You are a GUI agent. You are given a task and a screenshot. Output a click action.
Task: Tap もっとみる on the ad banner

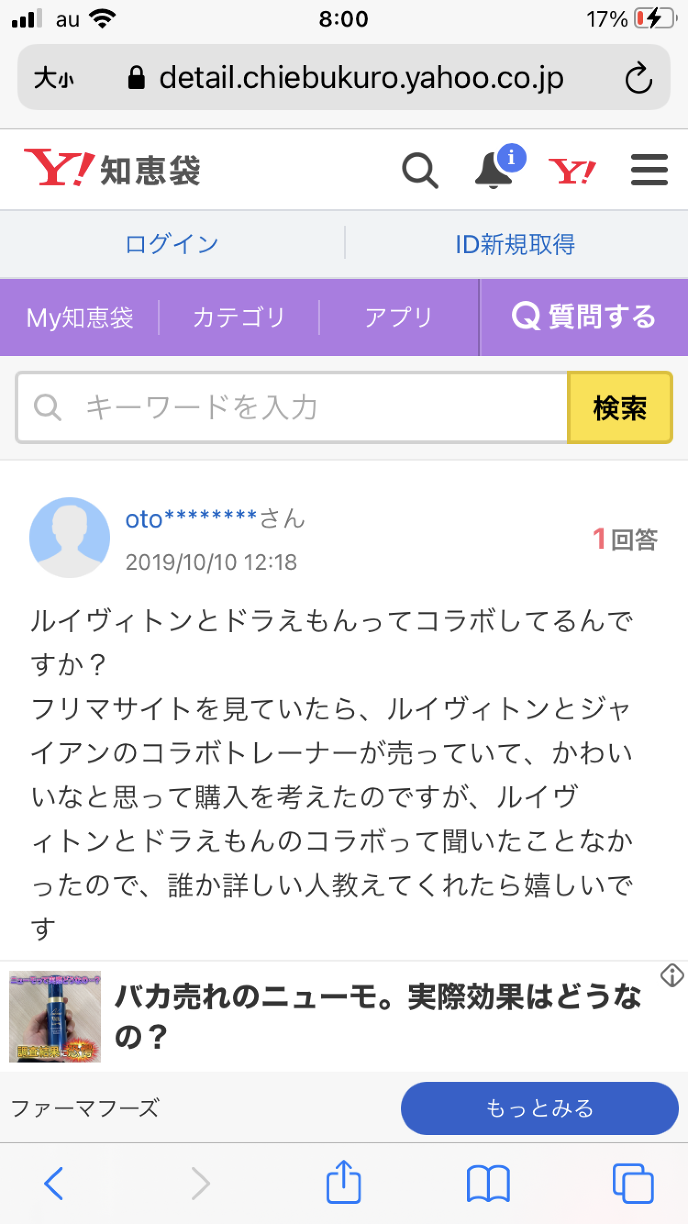coord(540,1108)
